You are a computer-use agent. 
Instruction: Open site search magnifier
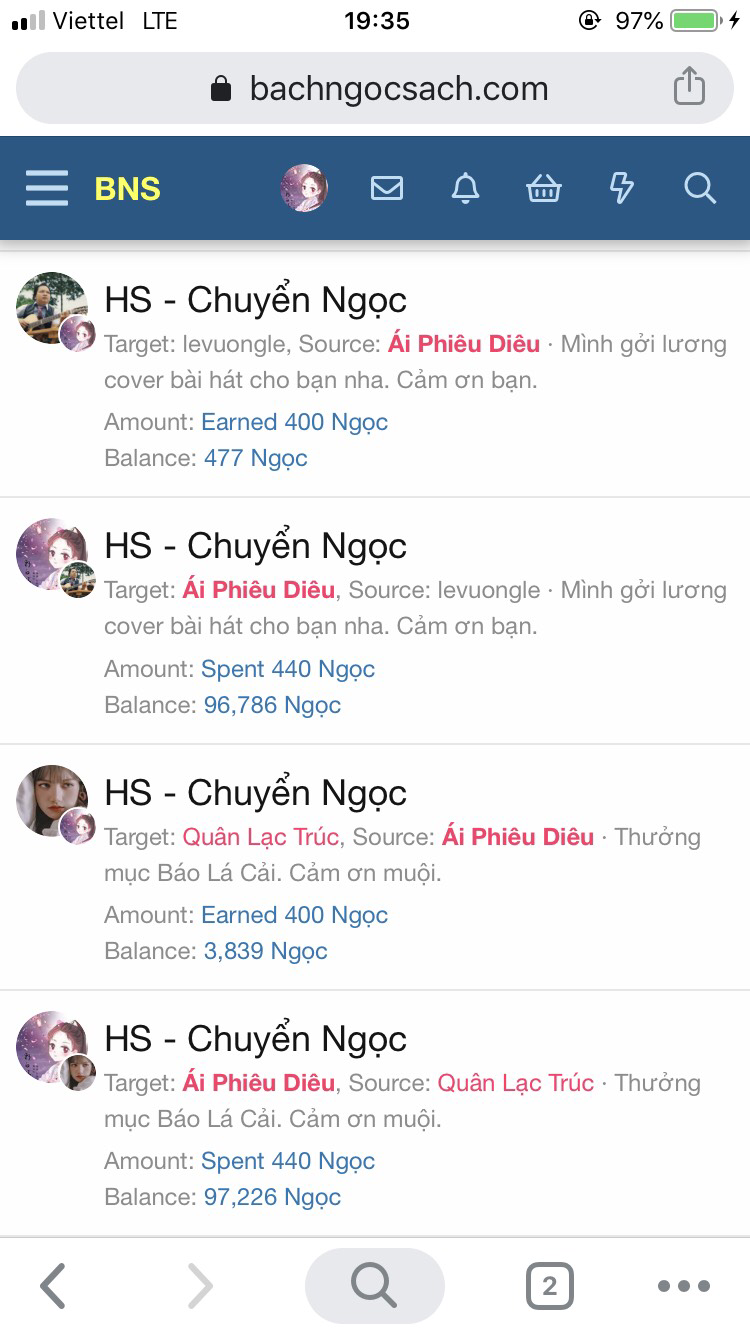coord(700,188)
